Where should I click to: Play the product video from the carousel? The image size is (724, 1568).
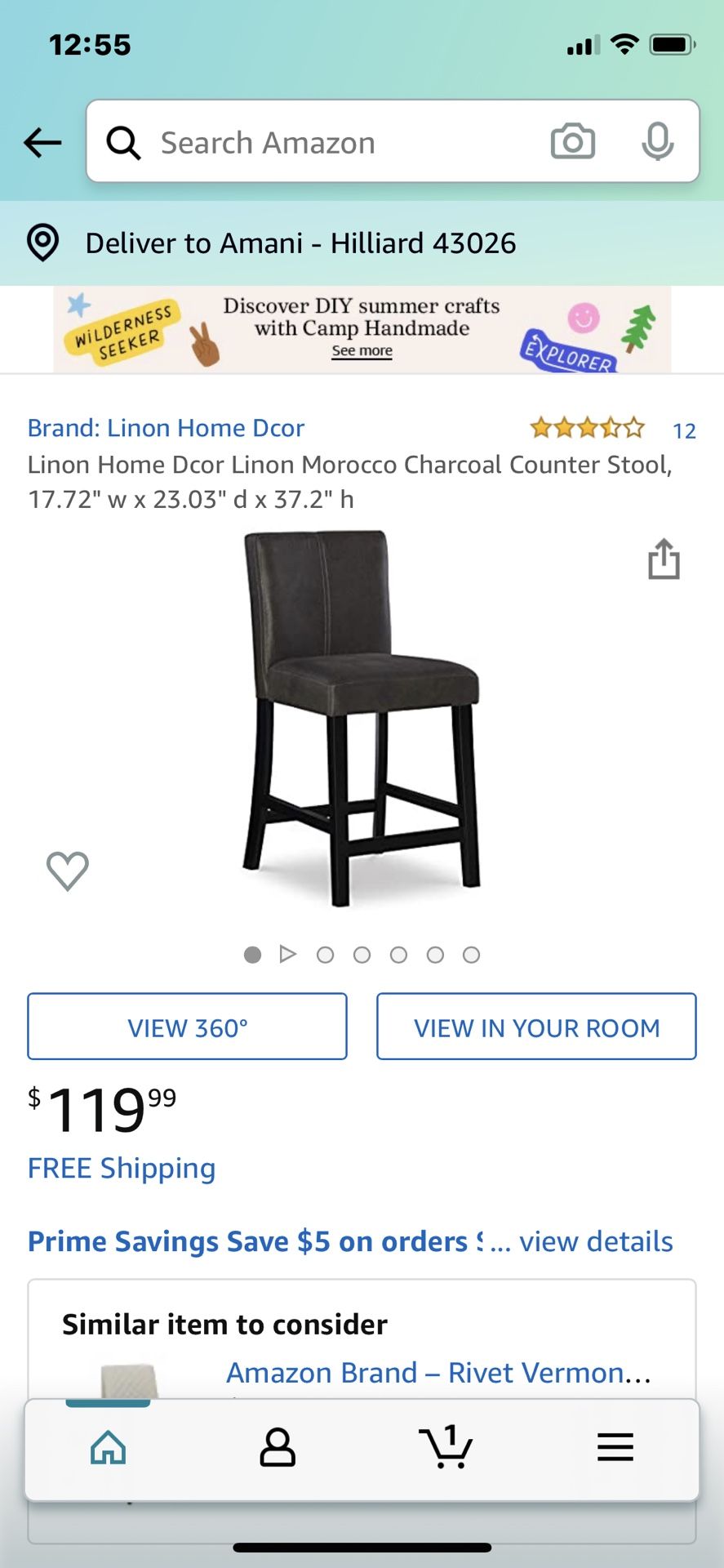pos(288,953)
